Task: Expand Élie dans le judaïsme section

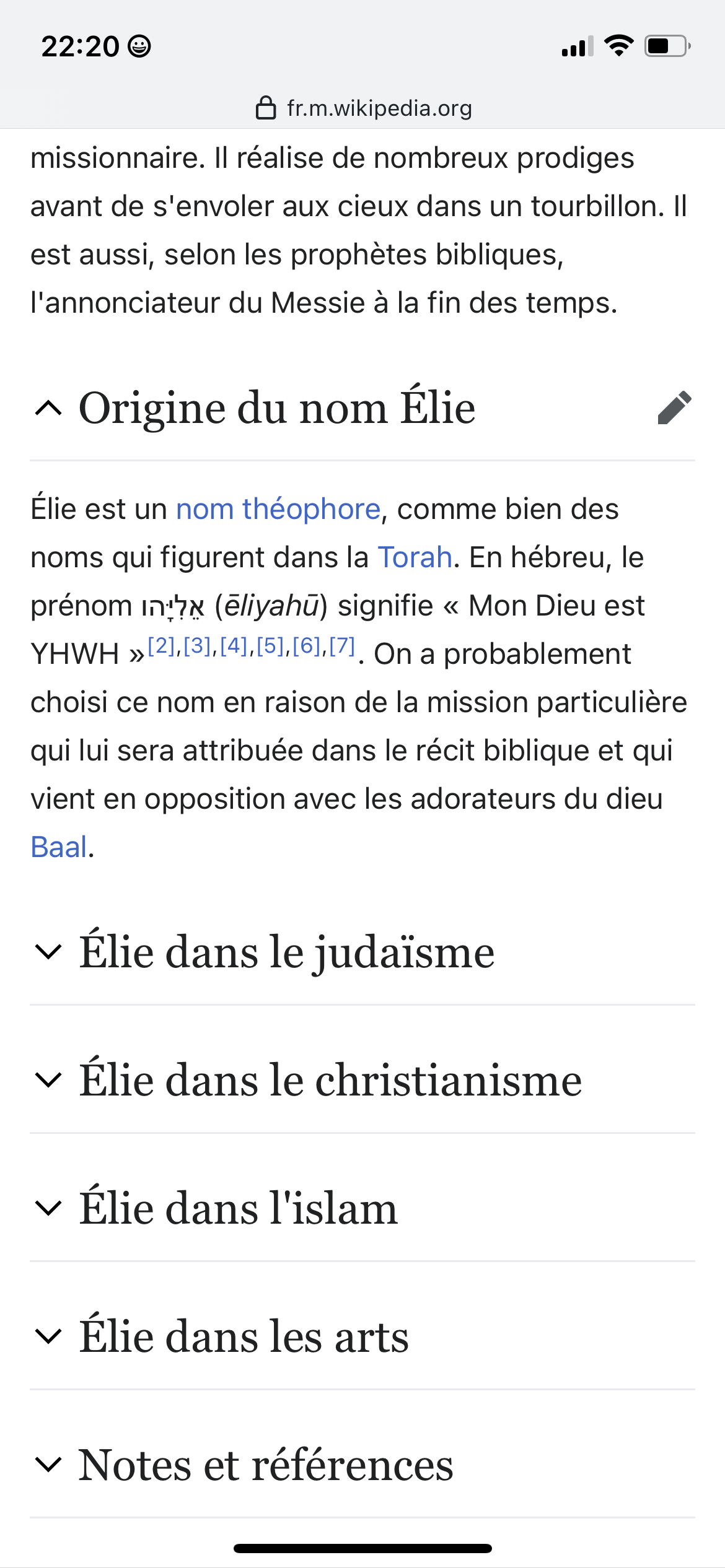Action: (362, 952)
